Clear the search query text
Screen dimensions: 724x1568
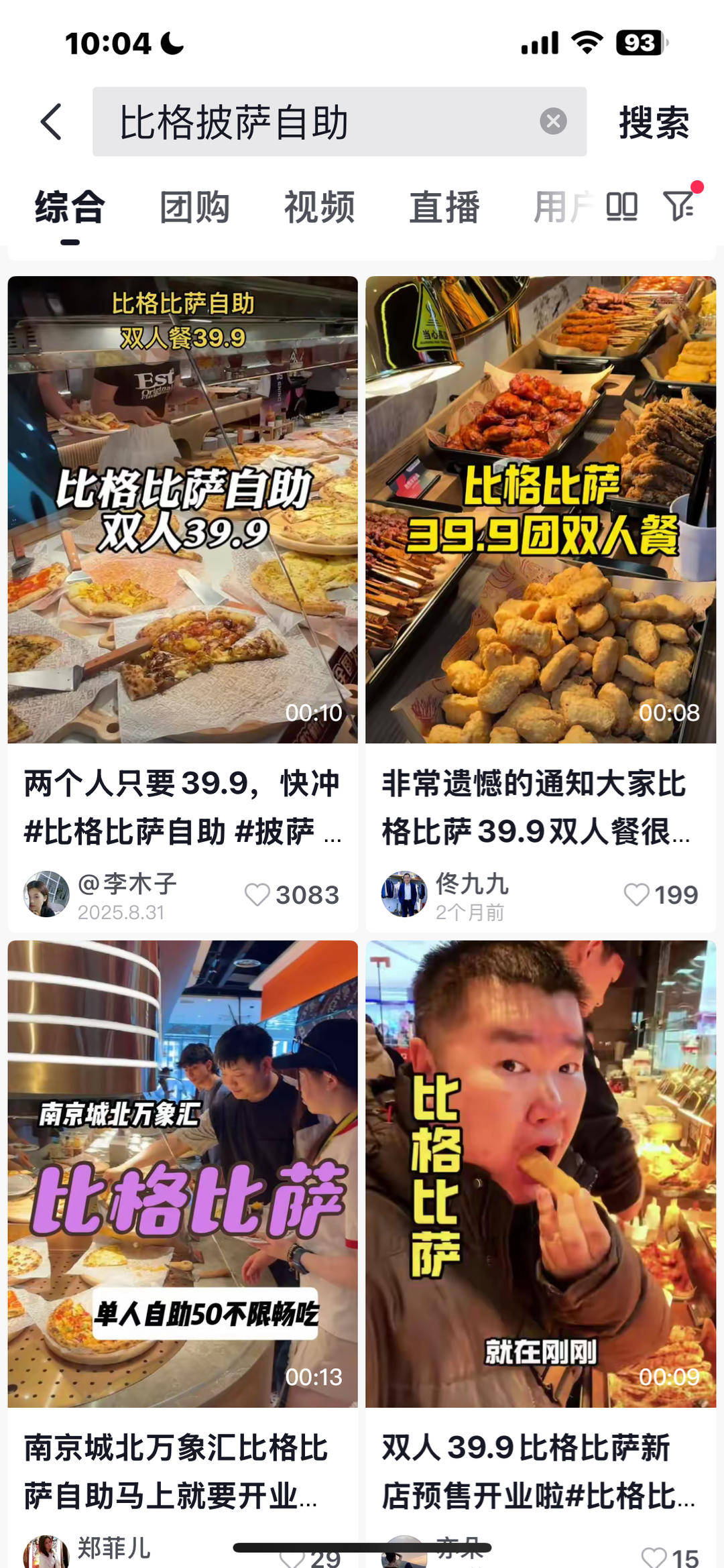pos(553,121)
